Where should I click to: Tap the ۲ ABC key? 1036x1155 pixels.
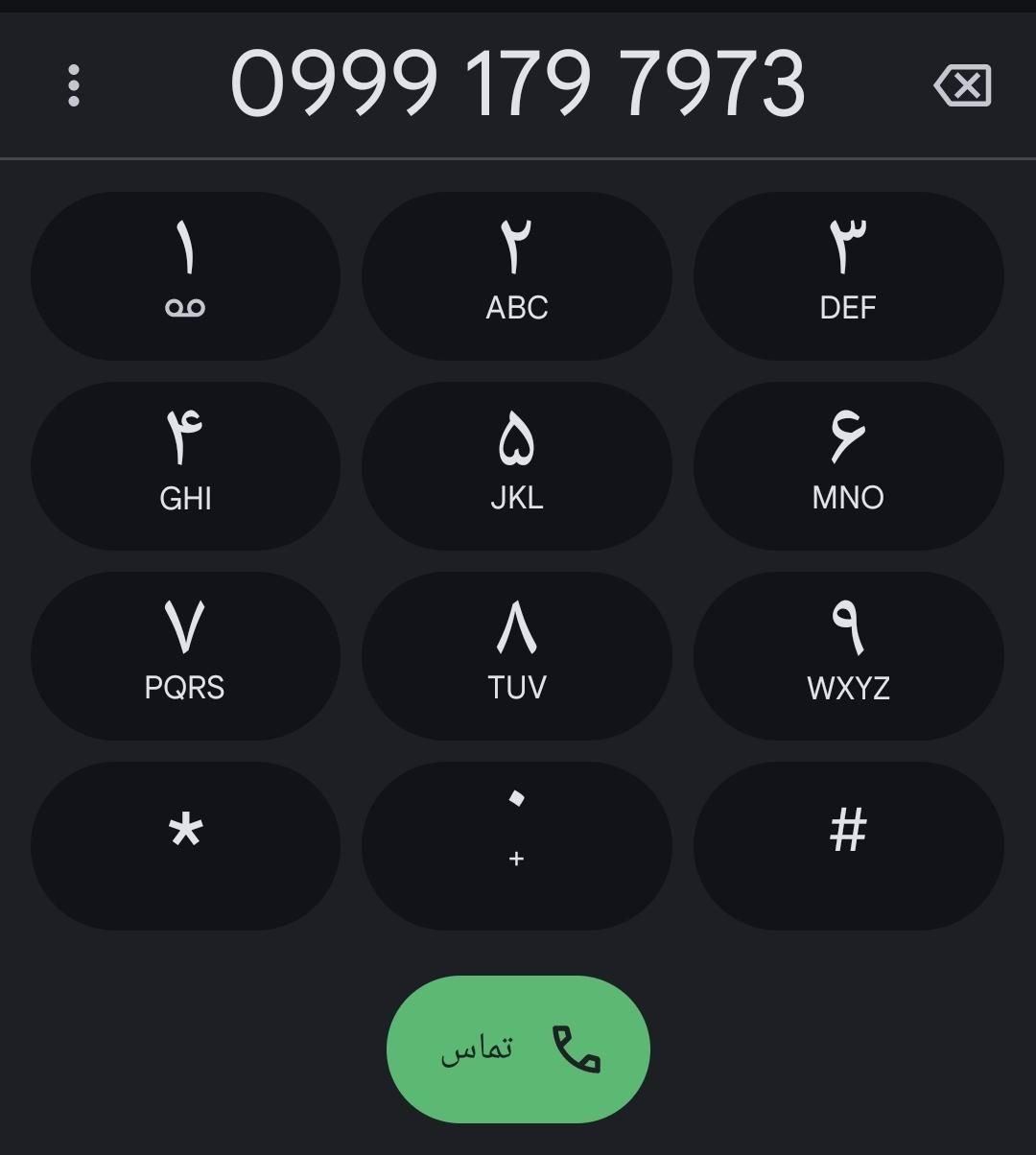click(516, 275)
